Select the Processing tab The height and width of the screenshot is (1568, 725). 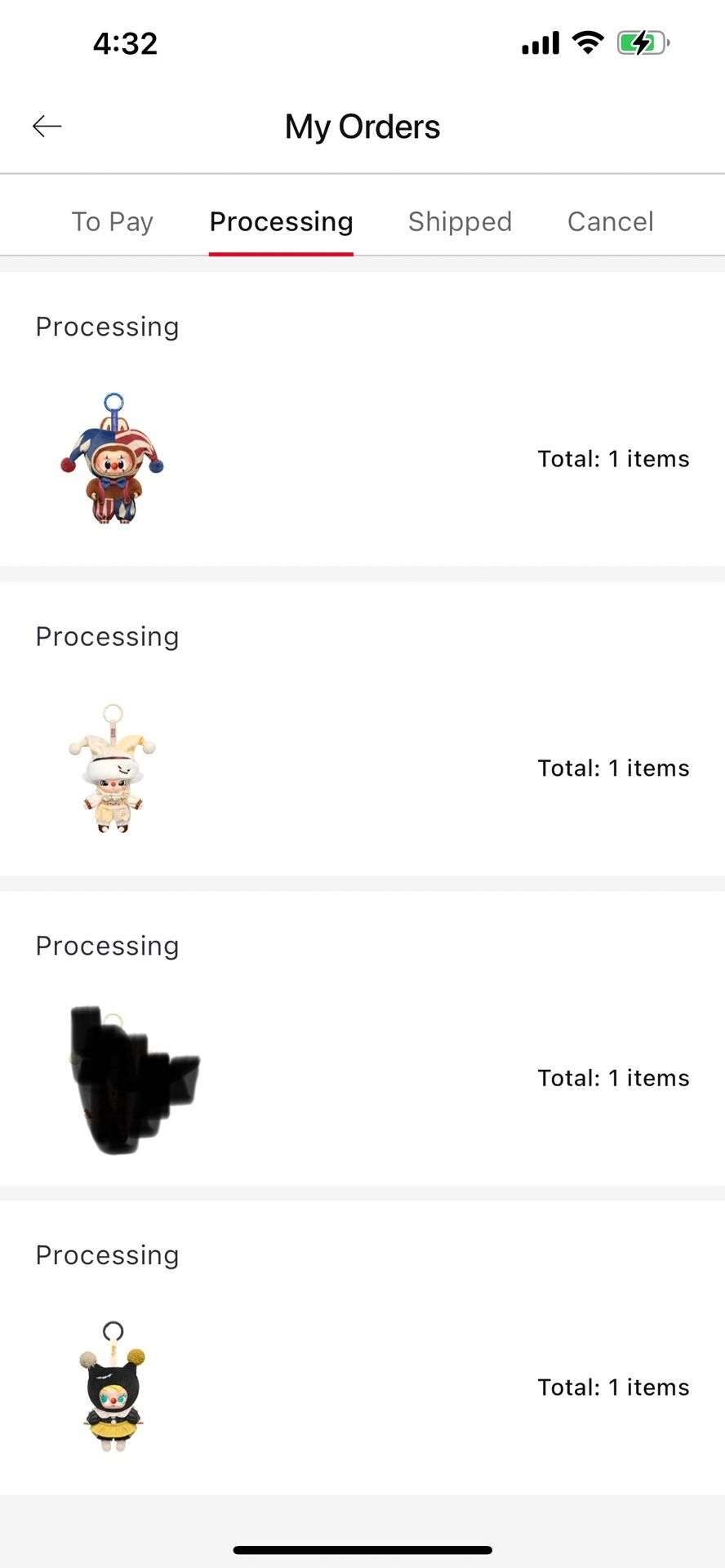pos(281,221)
